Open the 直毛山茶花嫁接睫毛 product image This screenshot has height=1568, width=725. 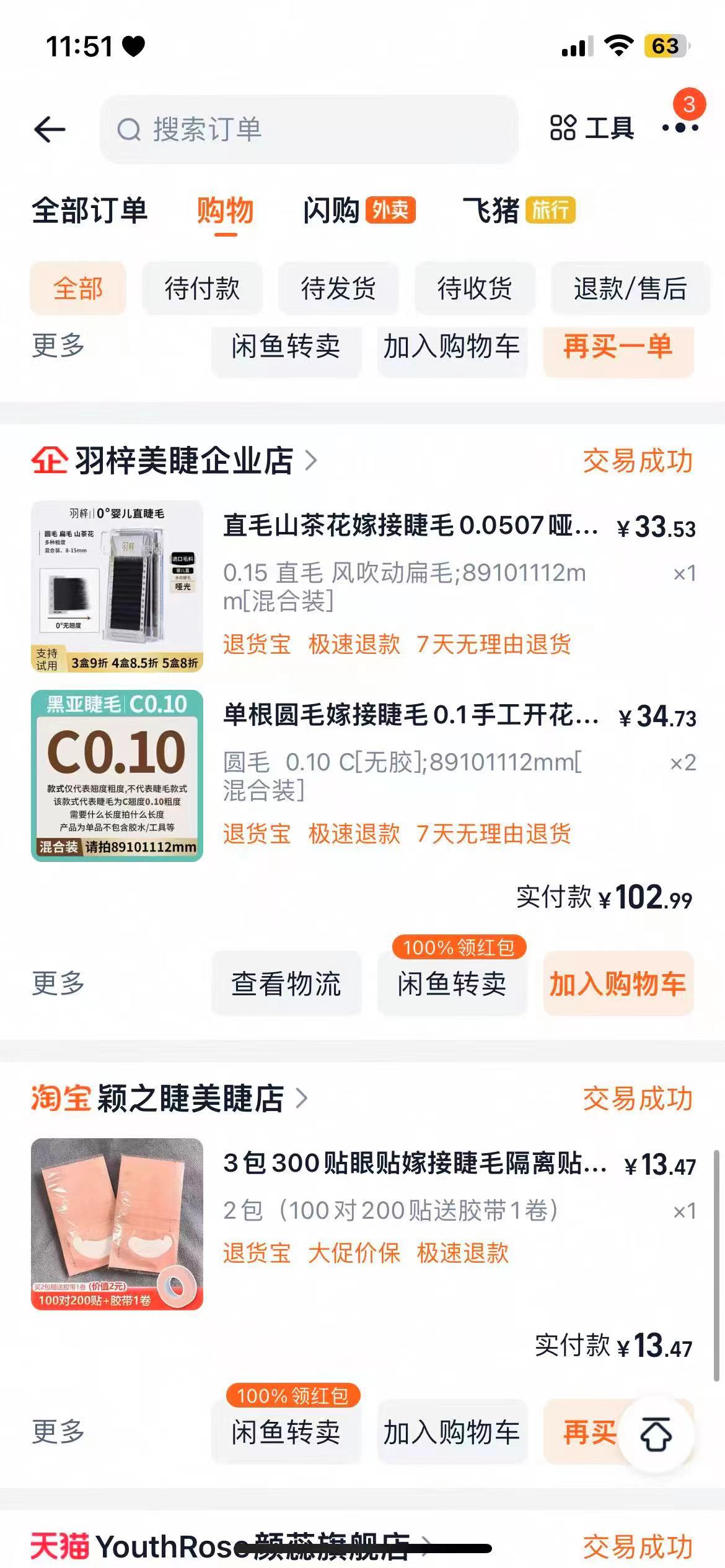[117, 586]
